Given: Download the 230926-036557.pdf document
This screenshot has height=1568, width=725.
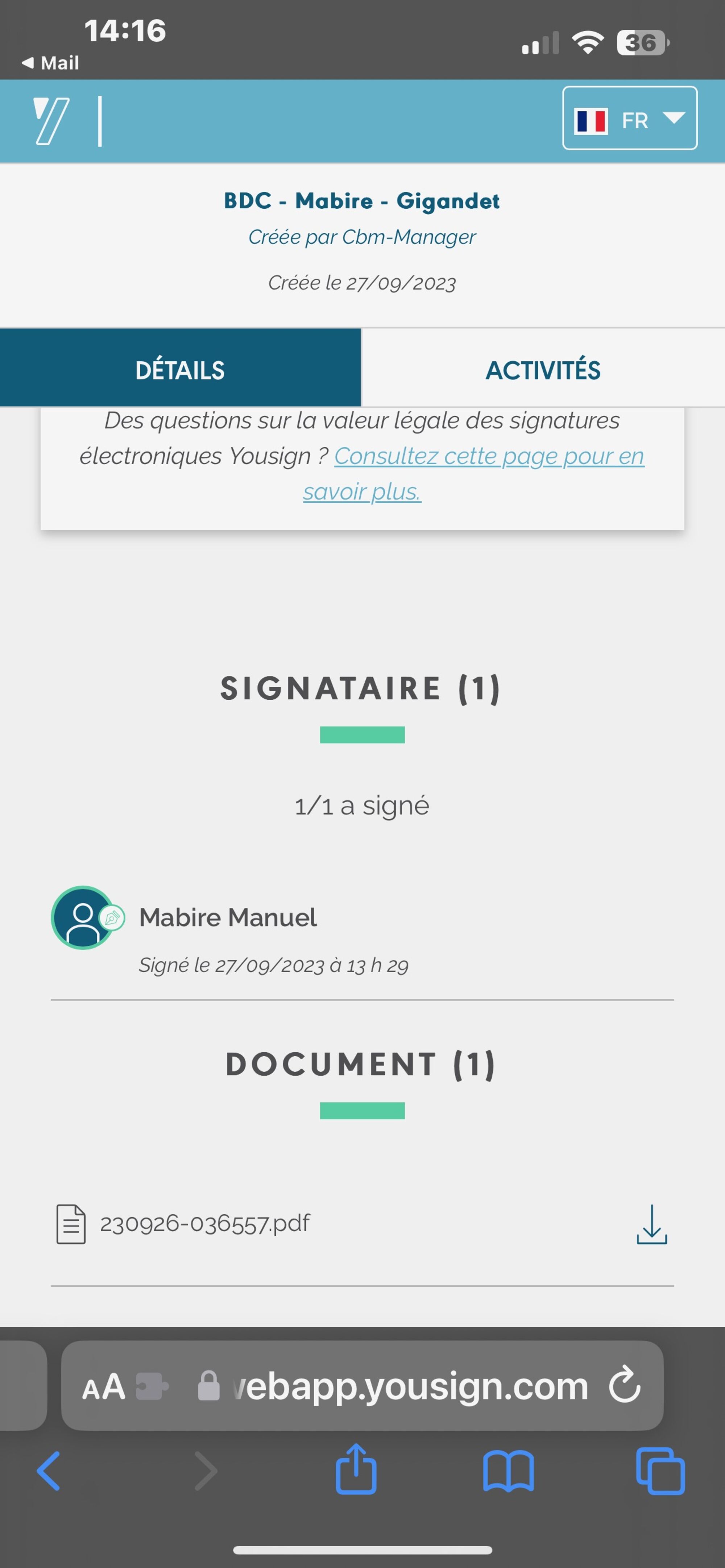Looking at the screenshot, I should pyautogui.click(x=651, y=1225).
